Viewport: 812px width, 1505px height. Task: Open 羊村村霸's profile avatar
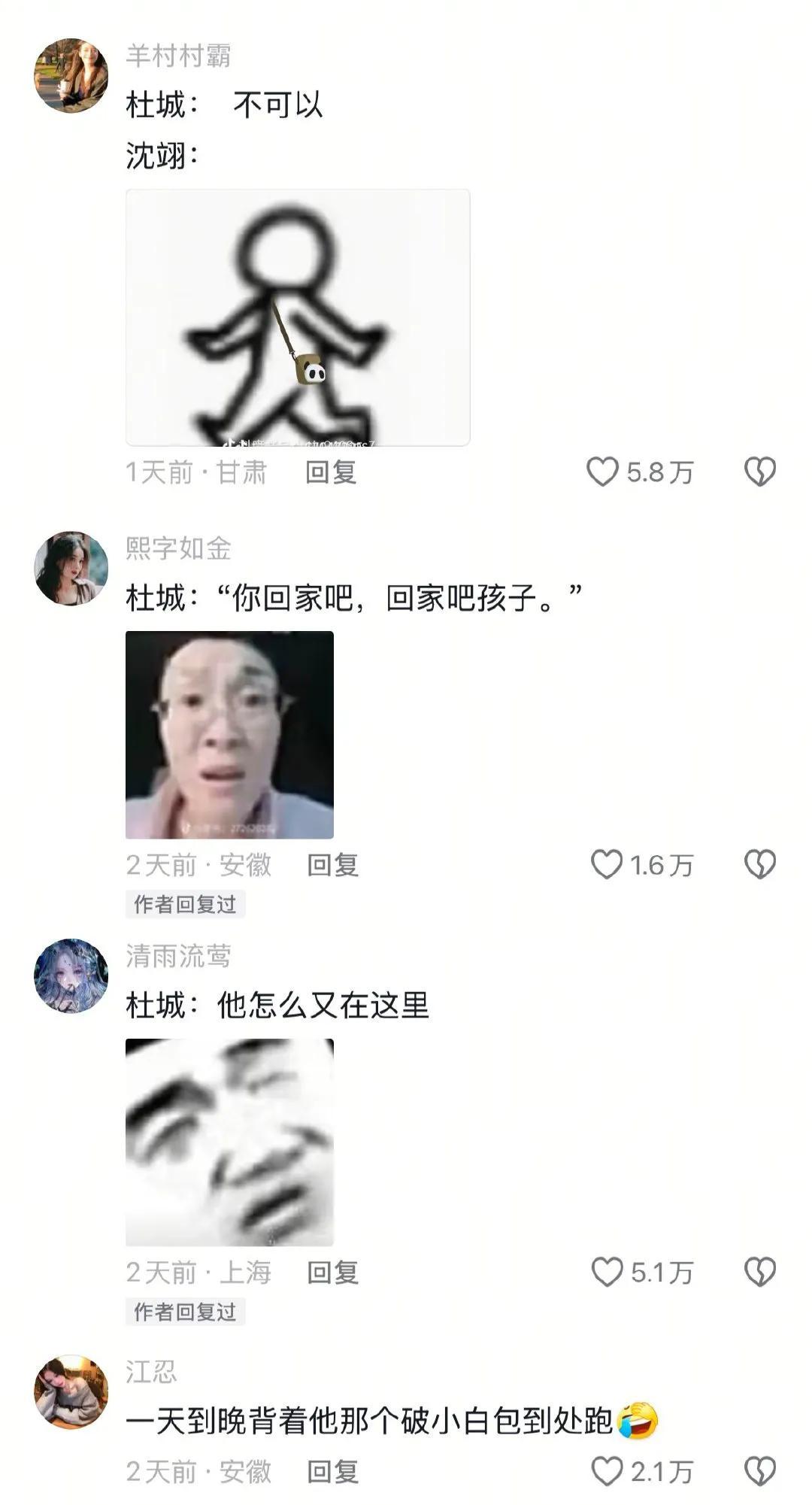[71, 76]
